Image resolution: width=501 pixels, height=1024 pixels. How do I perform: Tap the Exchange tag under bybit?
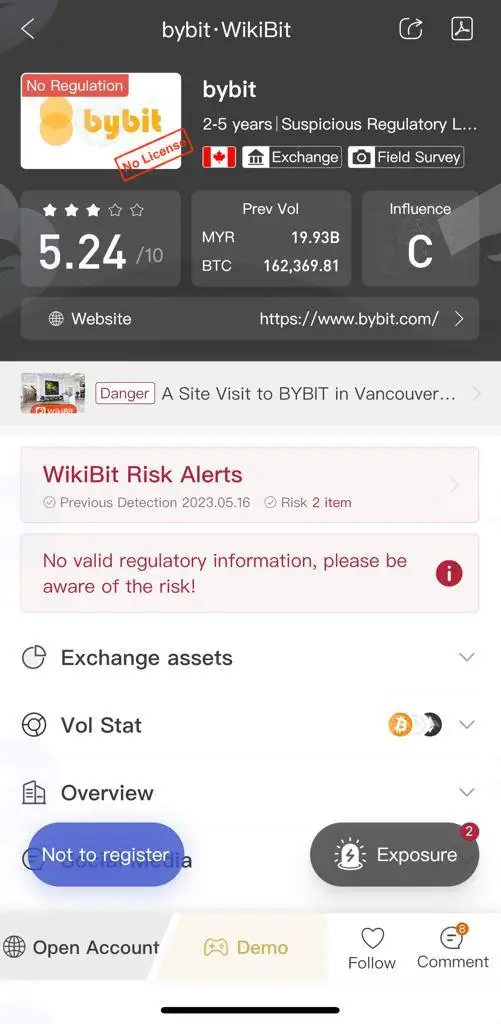(x=292, y=157)
